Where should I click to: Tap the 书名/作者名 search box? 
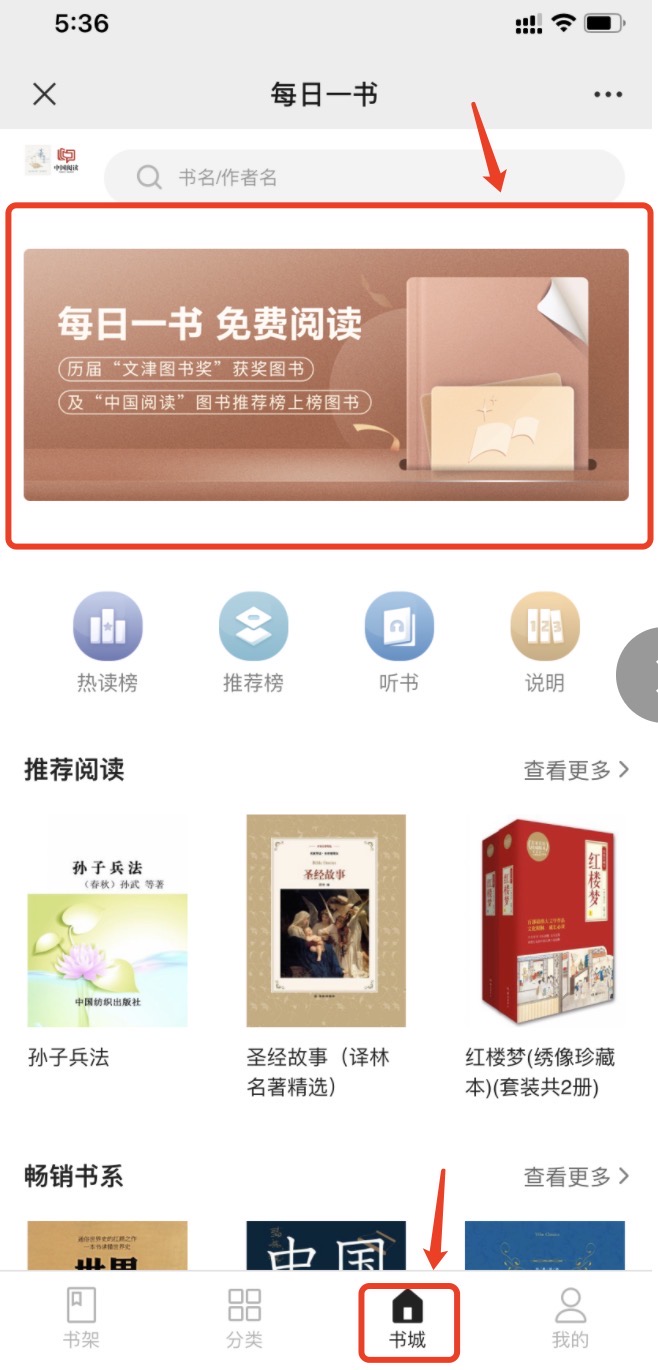364,178
